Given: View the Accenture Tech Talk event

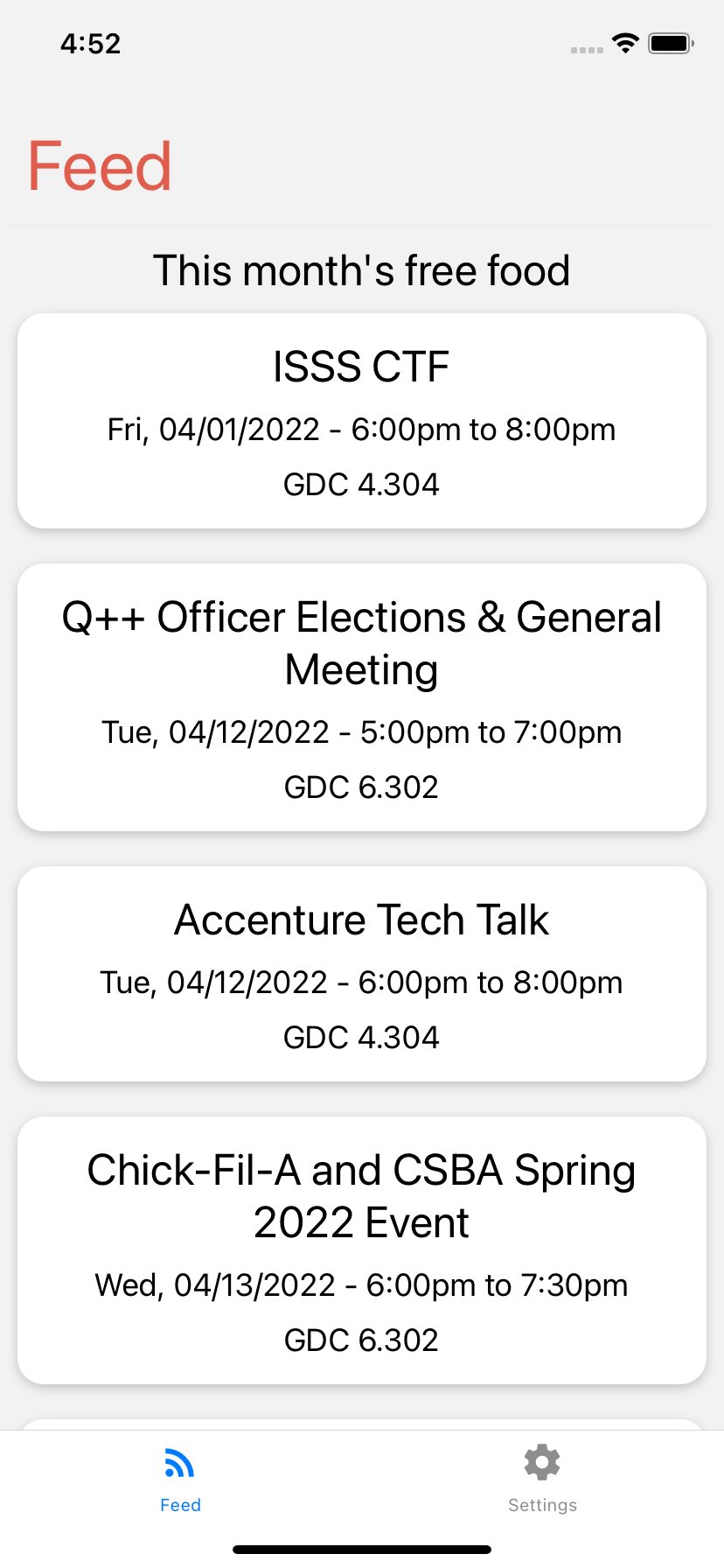Looking at the screenshot, I should coord(361,974).
